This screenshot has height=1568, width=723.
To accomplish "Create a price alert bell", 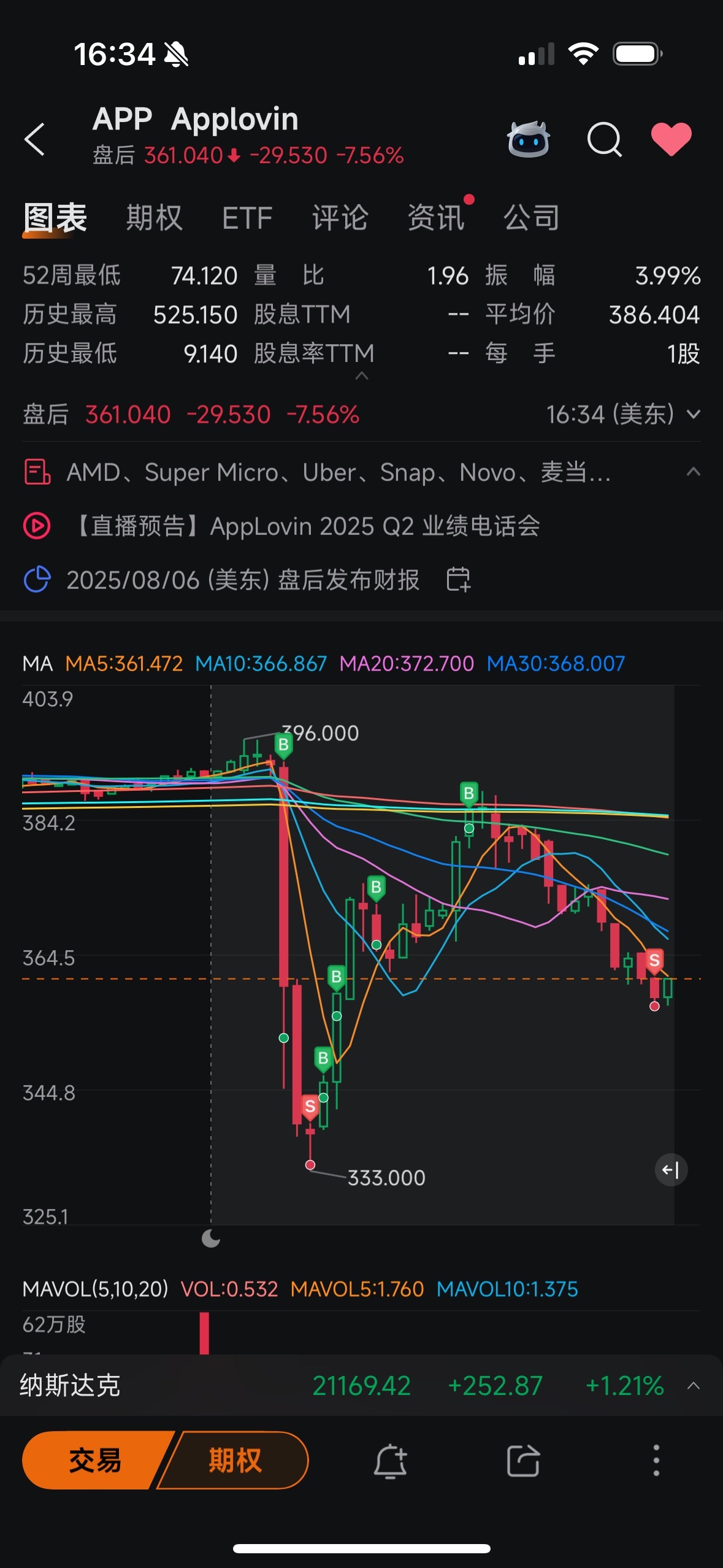I will tap(391, 1461).
